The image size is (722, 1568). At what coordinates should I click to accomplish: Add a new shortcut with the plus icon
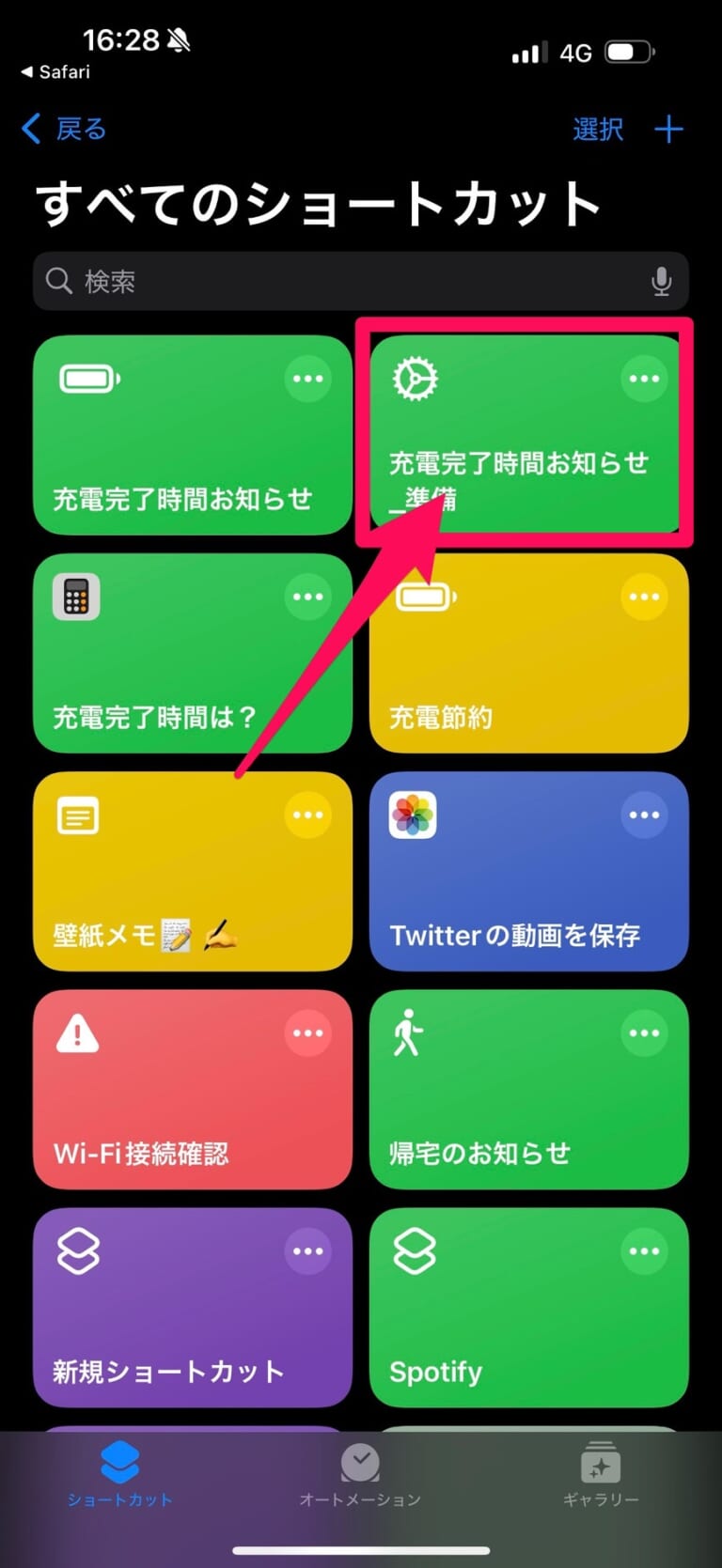668,129
